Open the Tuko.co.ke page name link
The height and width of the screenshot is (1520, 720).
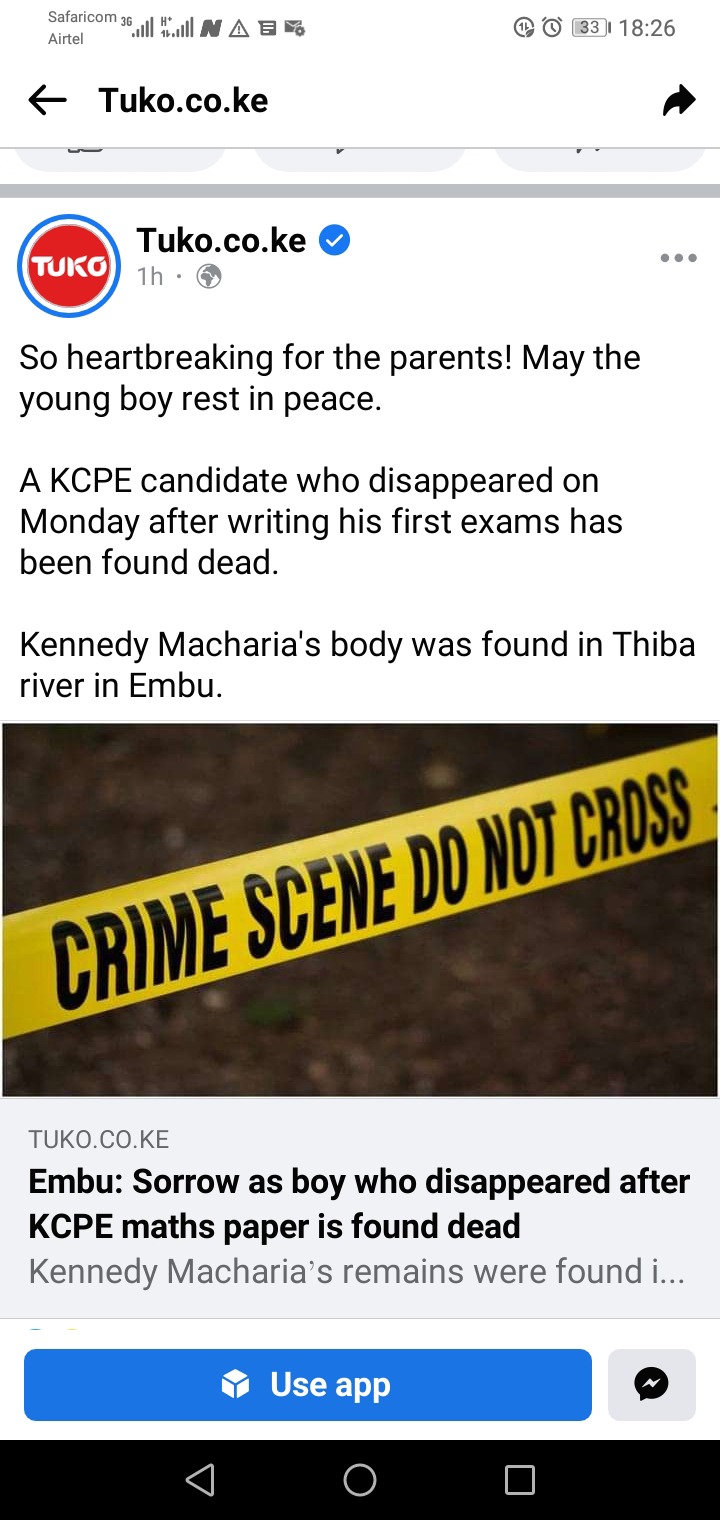[221, 241]
